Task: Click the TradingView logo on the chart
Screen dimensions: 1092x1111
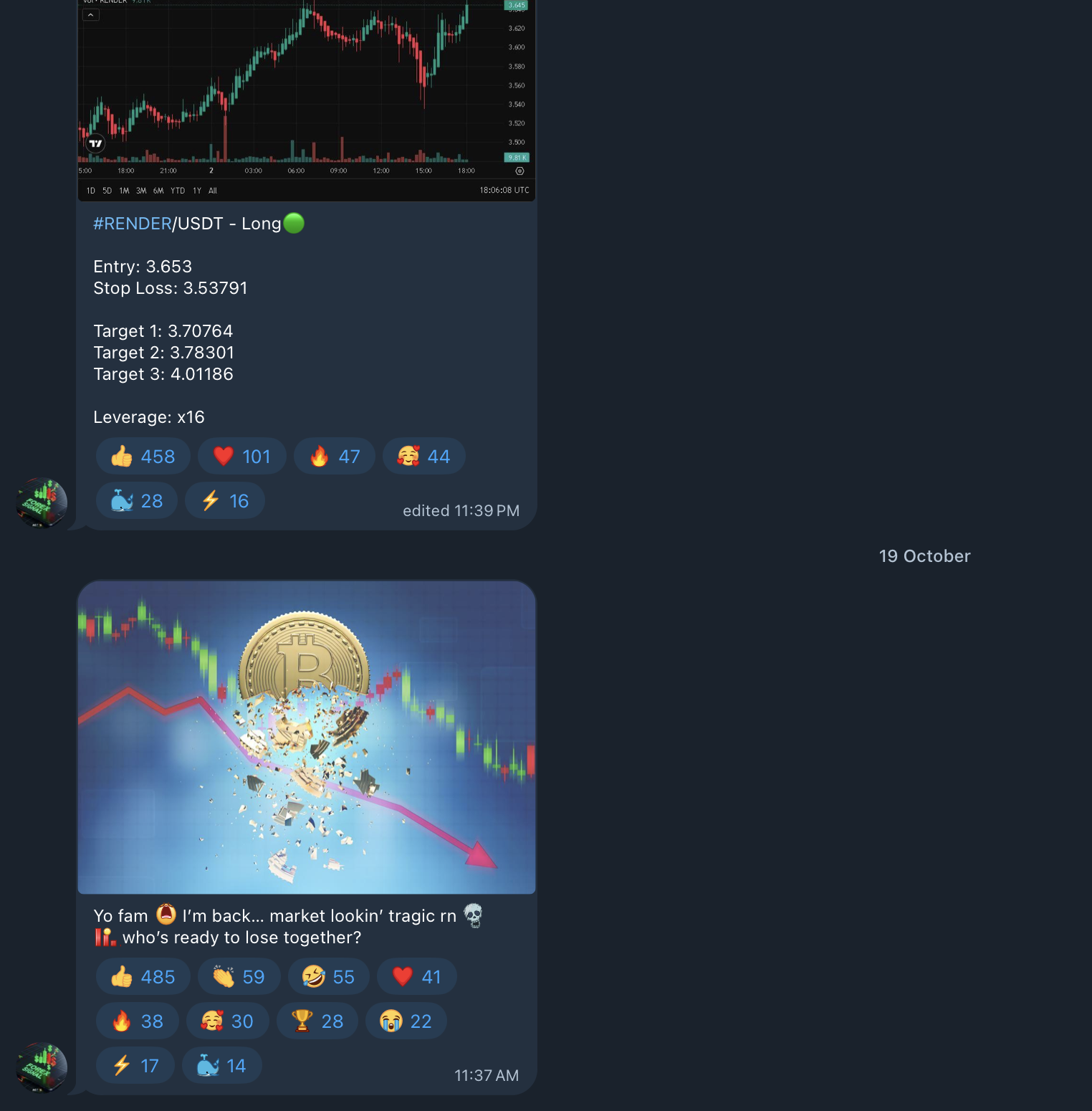Action: 94,143
